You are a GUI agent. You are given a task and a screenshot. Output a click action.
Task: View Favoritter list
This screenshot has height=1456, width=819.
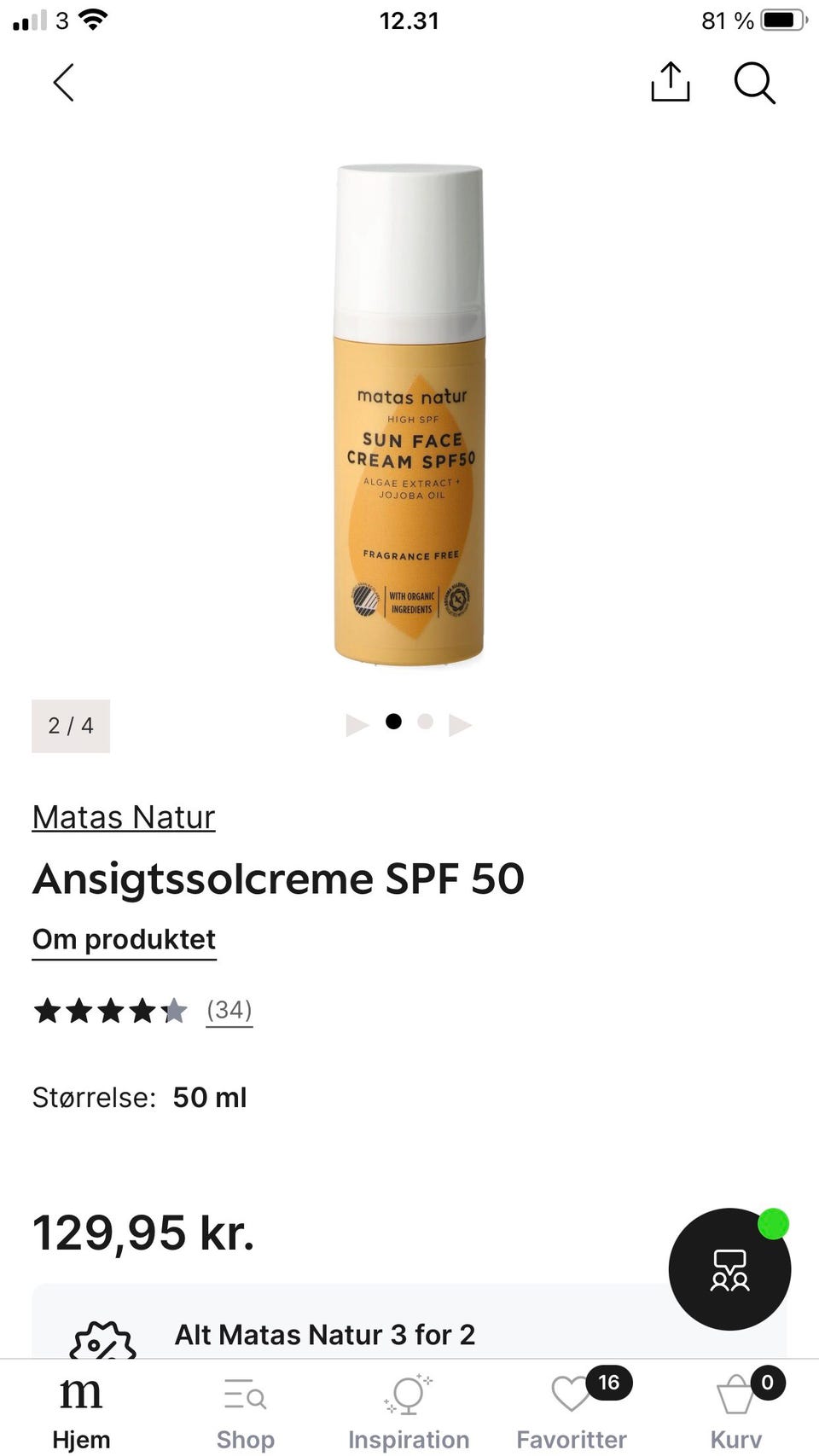[x=572, y=1412]
